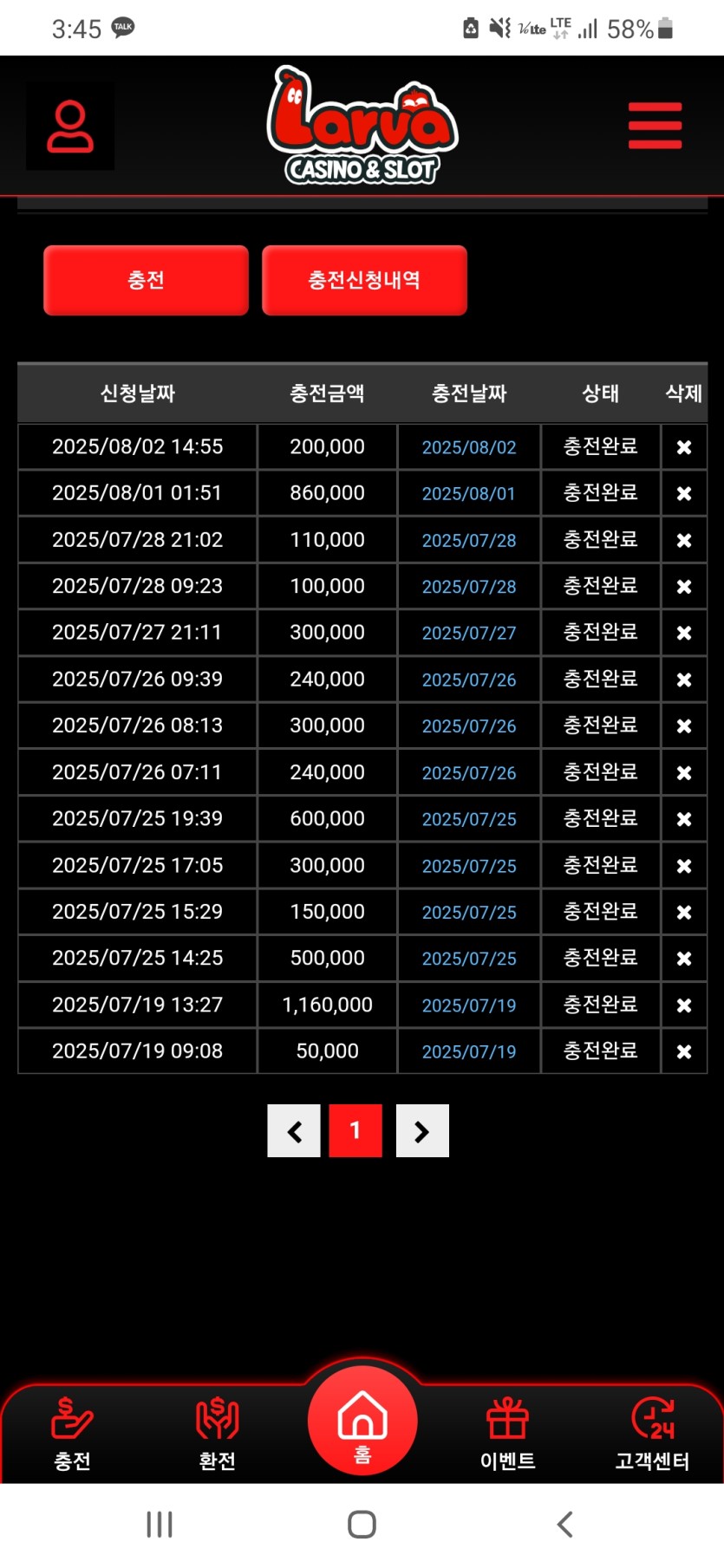Image resolution: width=724 pixels, height=1568 pixels.
Task: Open the user profile icon
Action: point(69,127)
